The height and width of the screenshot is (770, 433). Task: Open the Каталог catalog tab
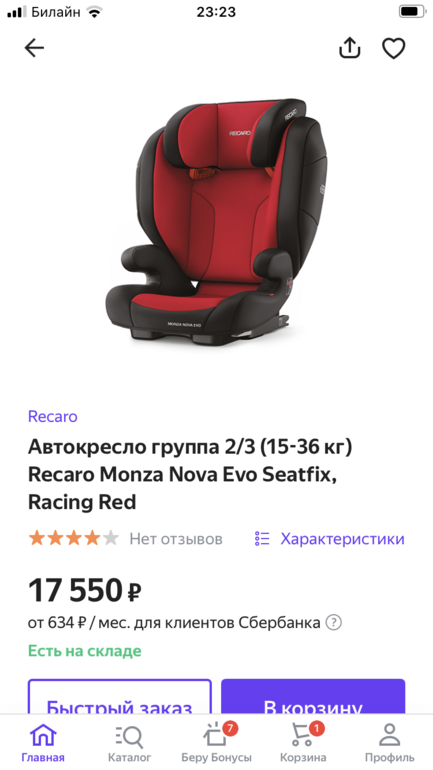coord(130,743)
